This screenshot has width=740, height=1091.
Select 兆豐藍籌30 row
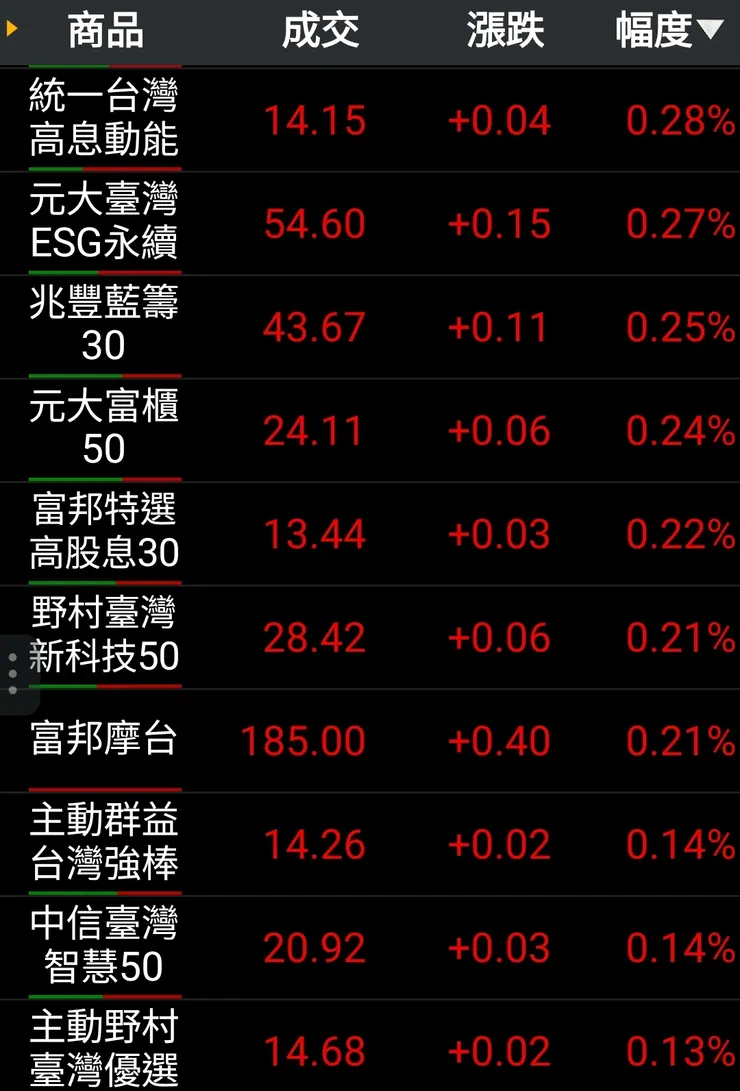point(104,327)
